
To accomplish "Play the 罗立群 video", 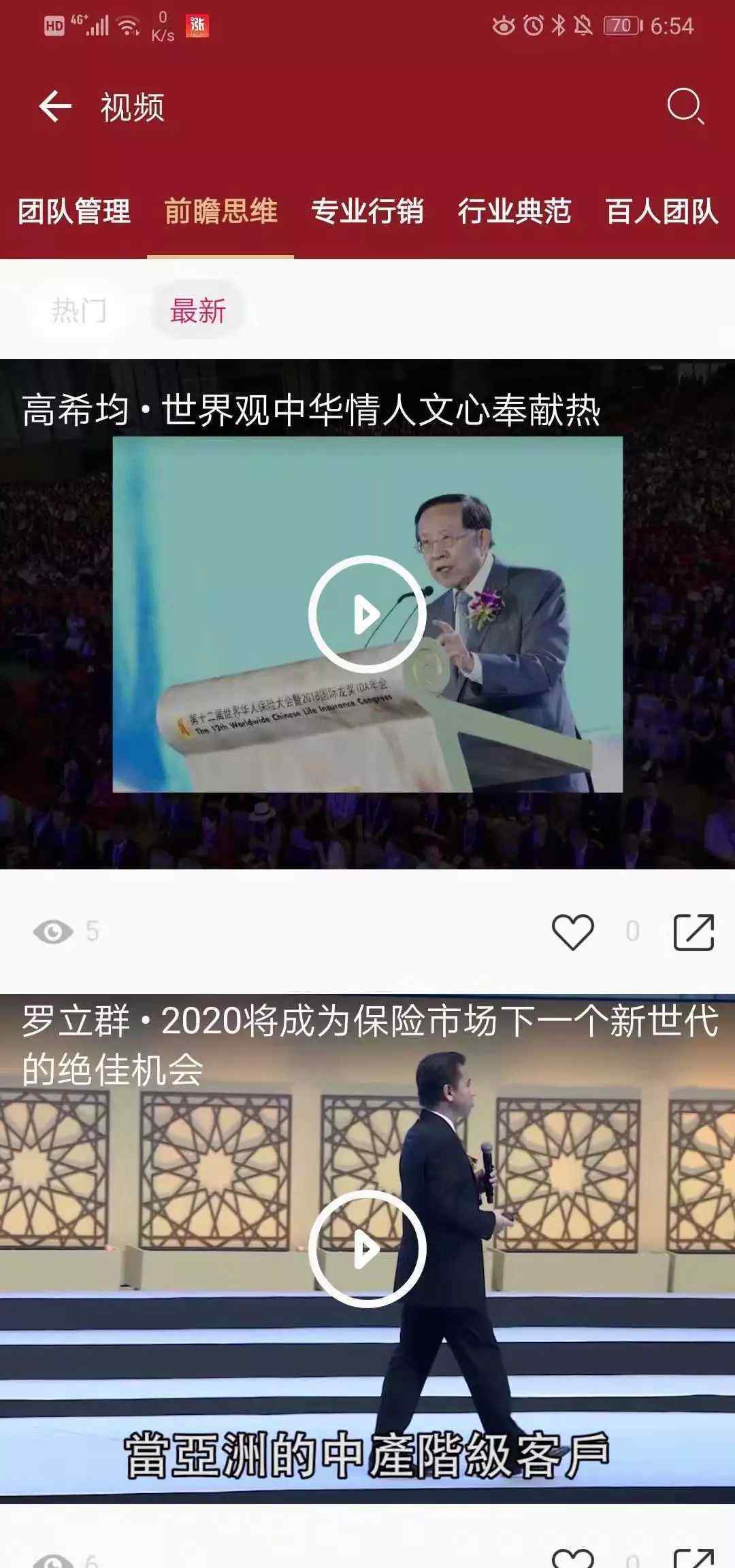I will pyautogui.click(x=367, y=1249).
